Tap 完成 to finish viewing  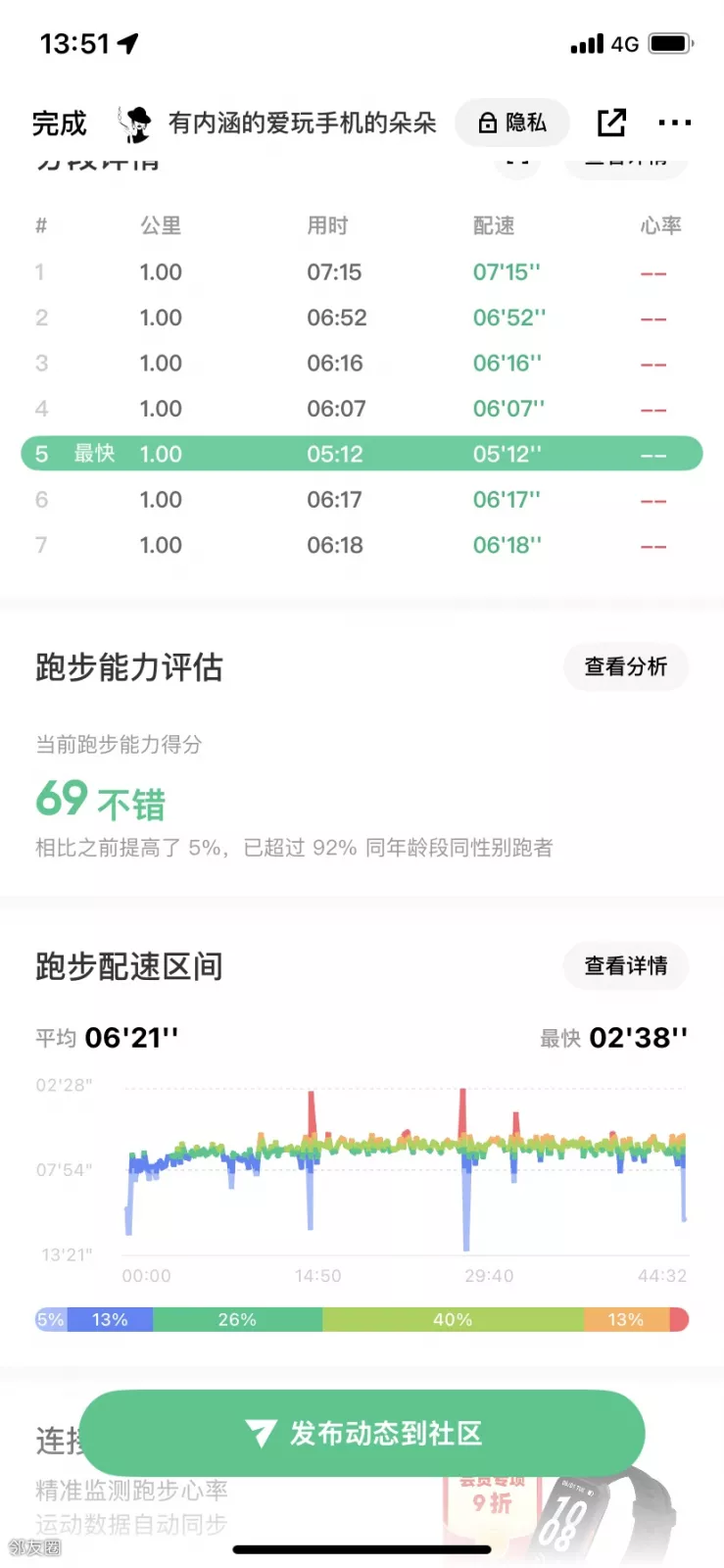coord(59,123)
